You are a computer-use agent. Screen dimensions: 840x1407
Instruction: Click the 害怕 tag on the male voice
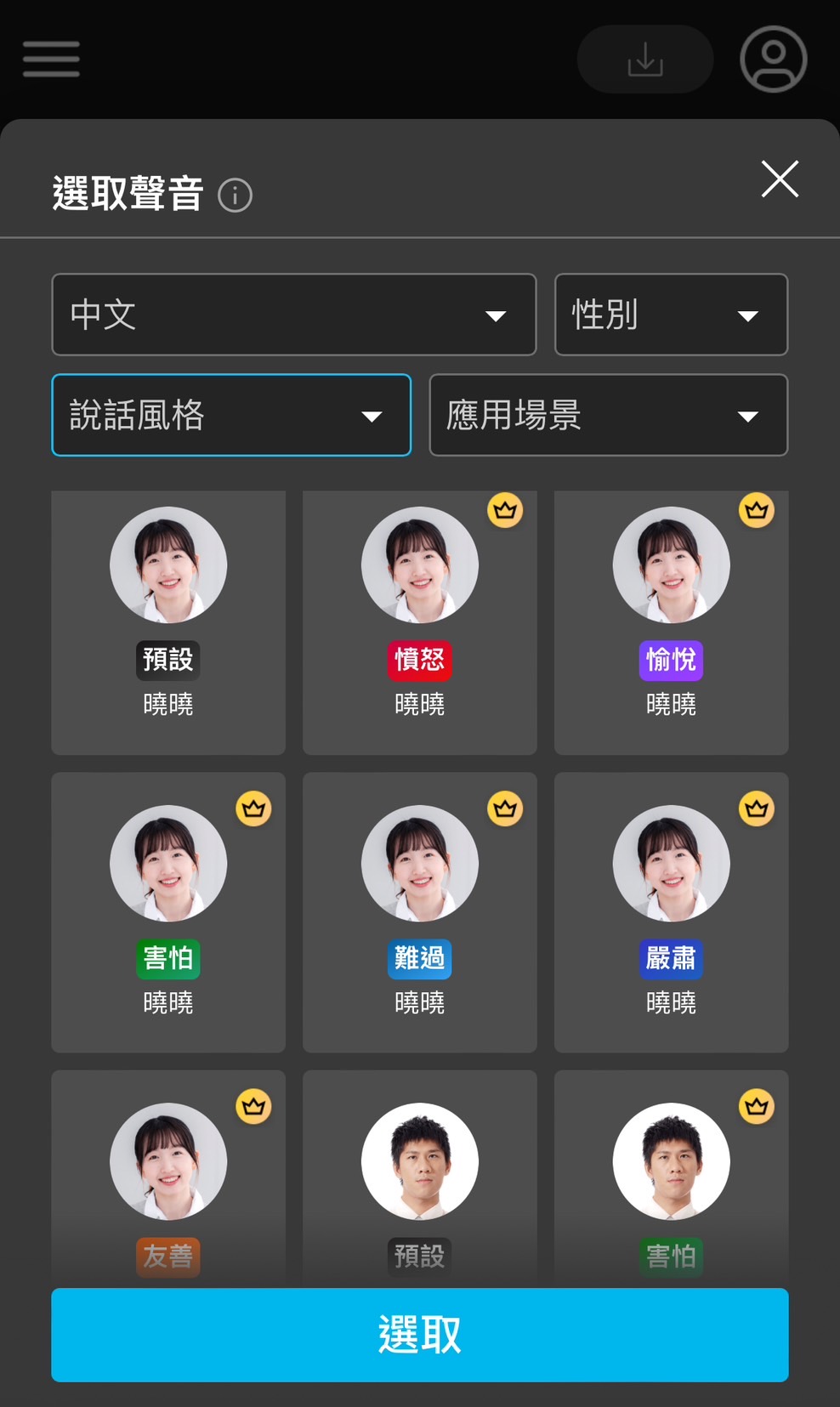point(671,1257)
